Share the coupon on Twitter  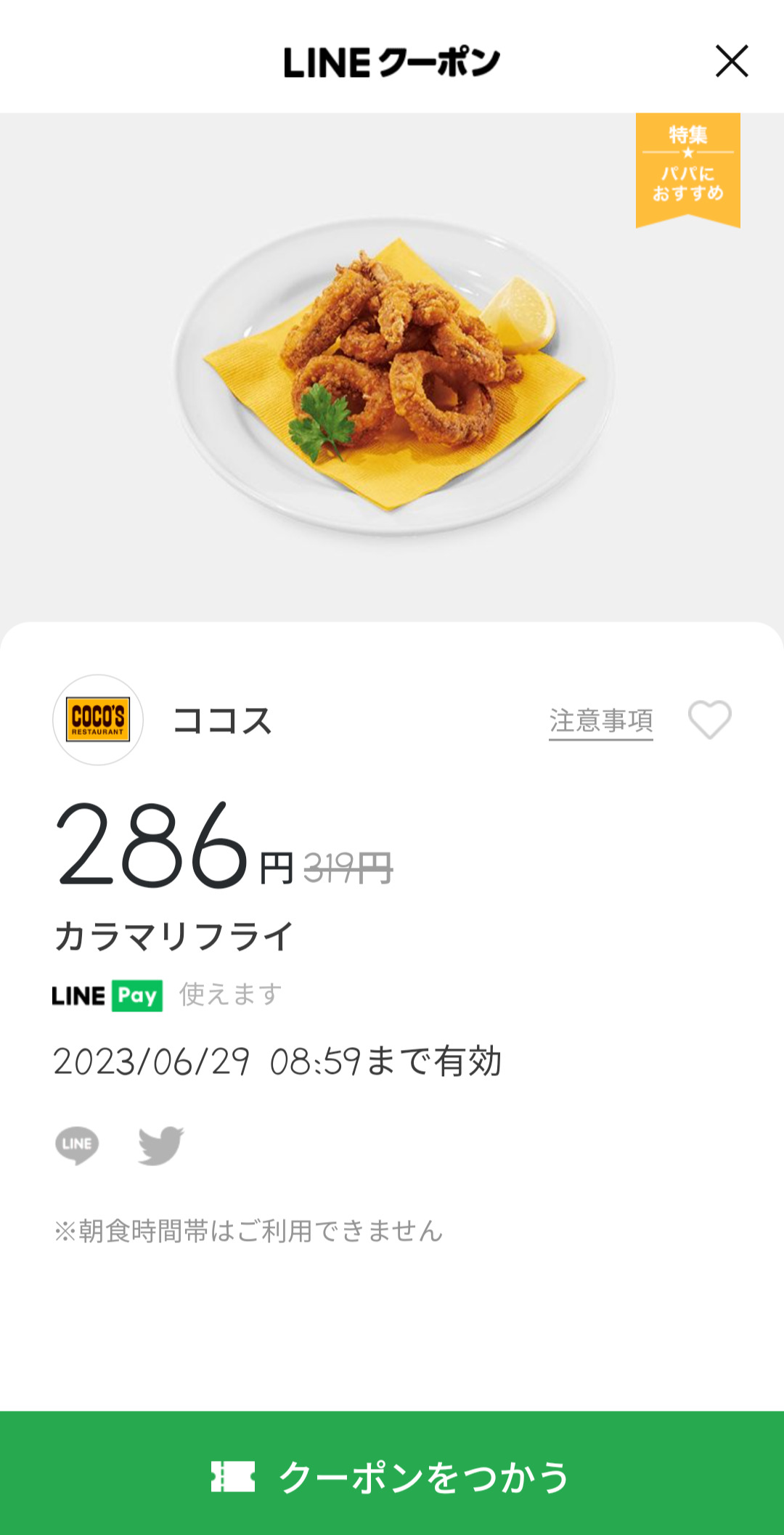[161, 1145]
